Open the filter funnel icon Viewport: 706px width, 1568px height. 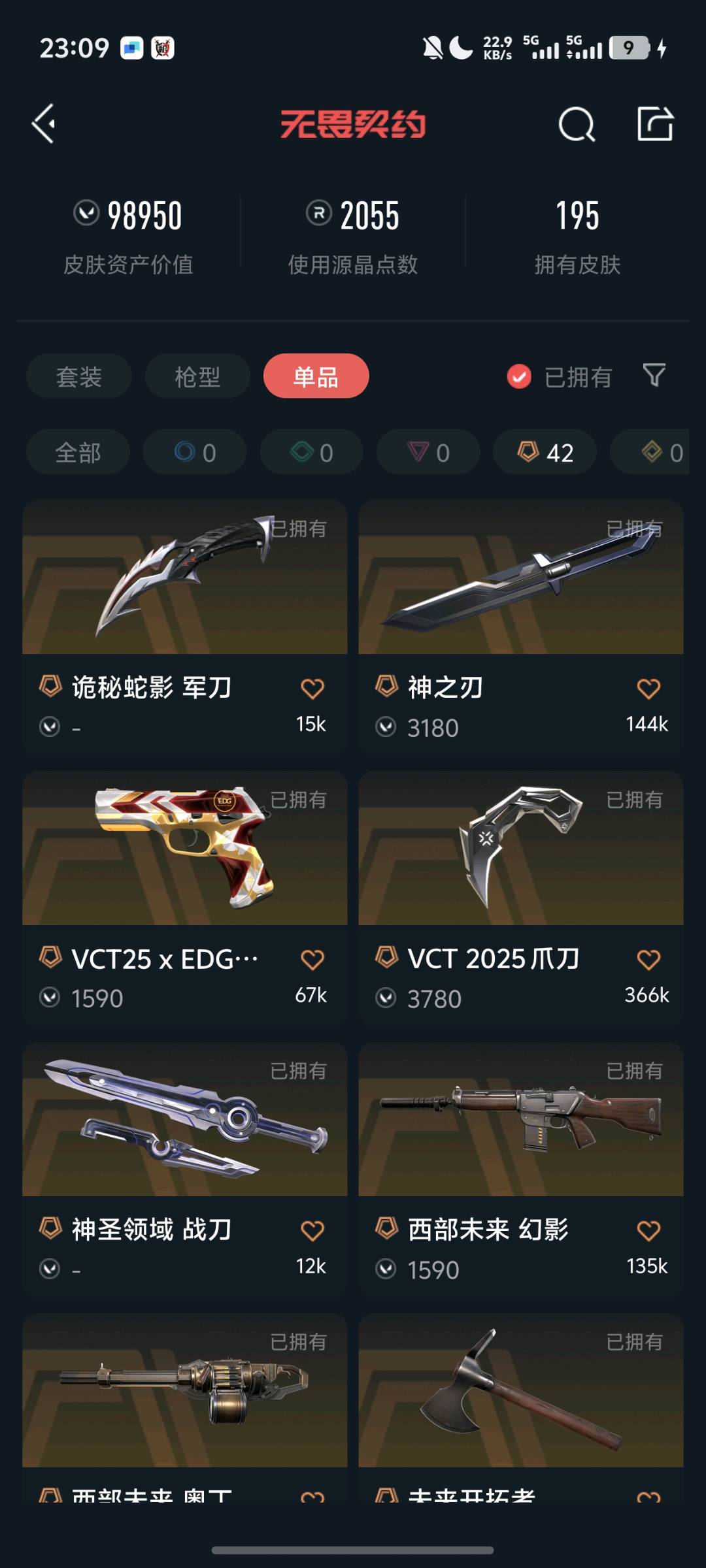pyautogui.click(x=654, y=376)
